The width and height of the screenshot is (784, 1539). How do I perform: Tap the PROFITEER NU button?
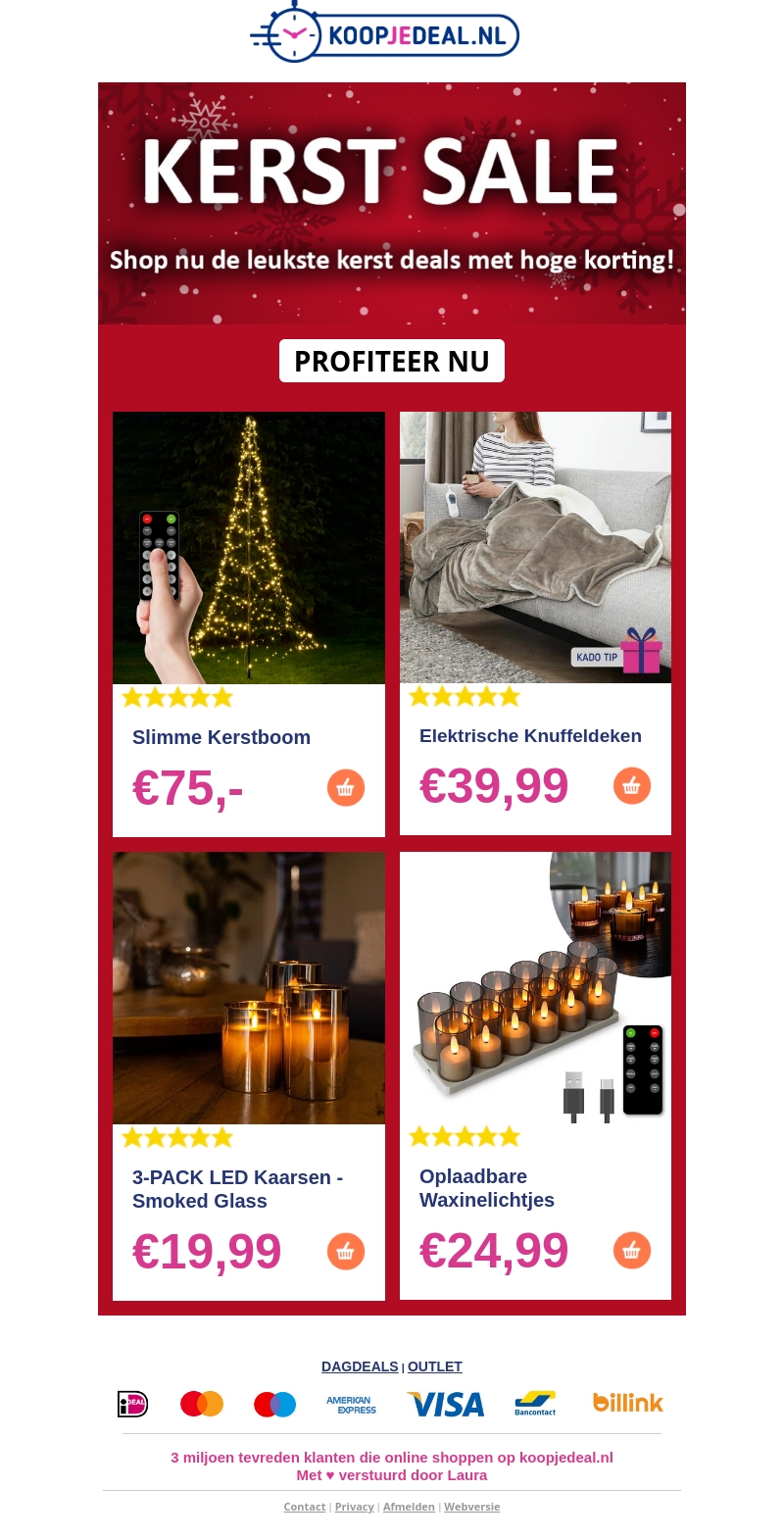391,361
